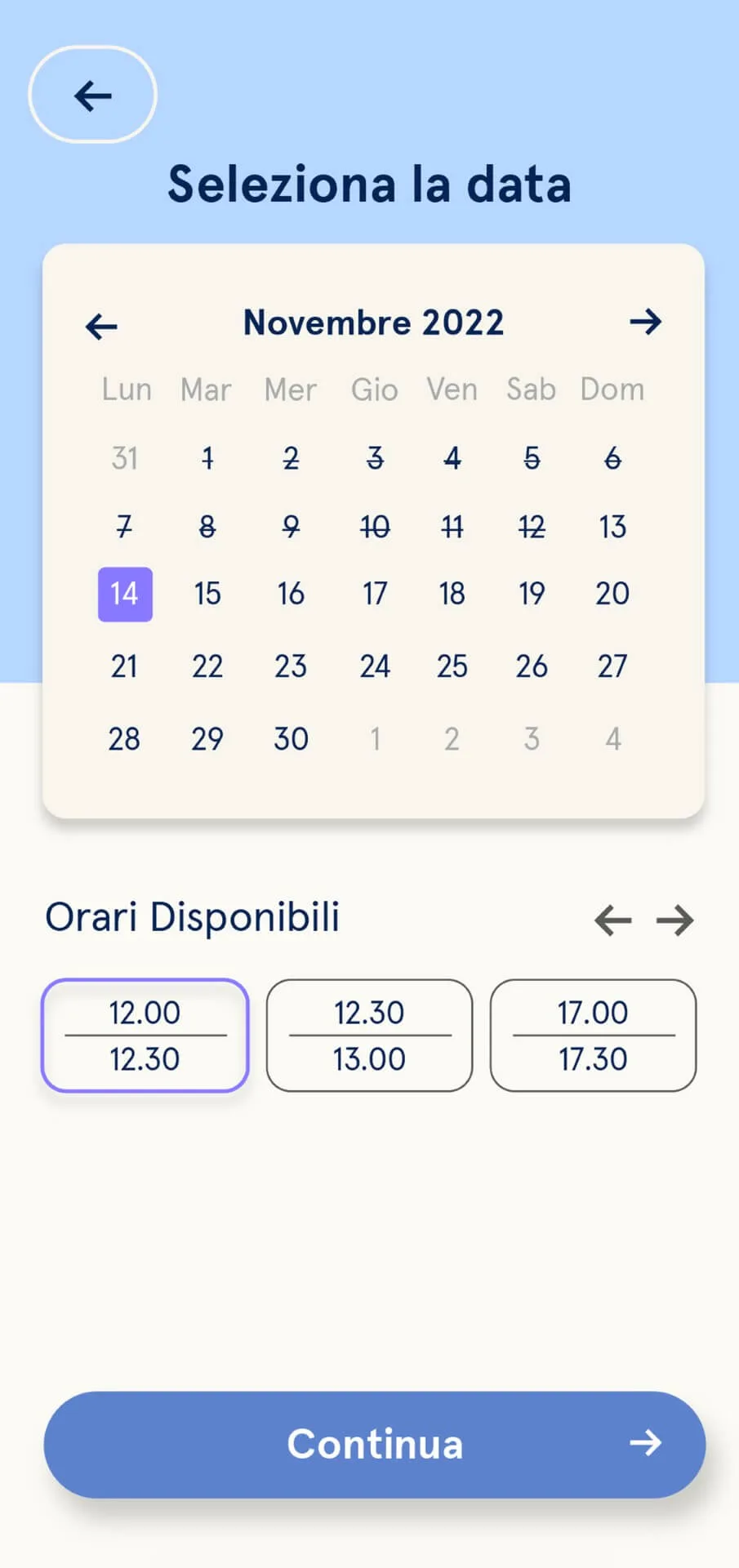
Task: Select November 20 on the calendar
Action: point(612,595)
